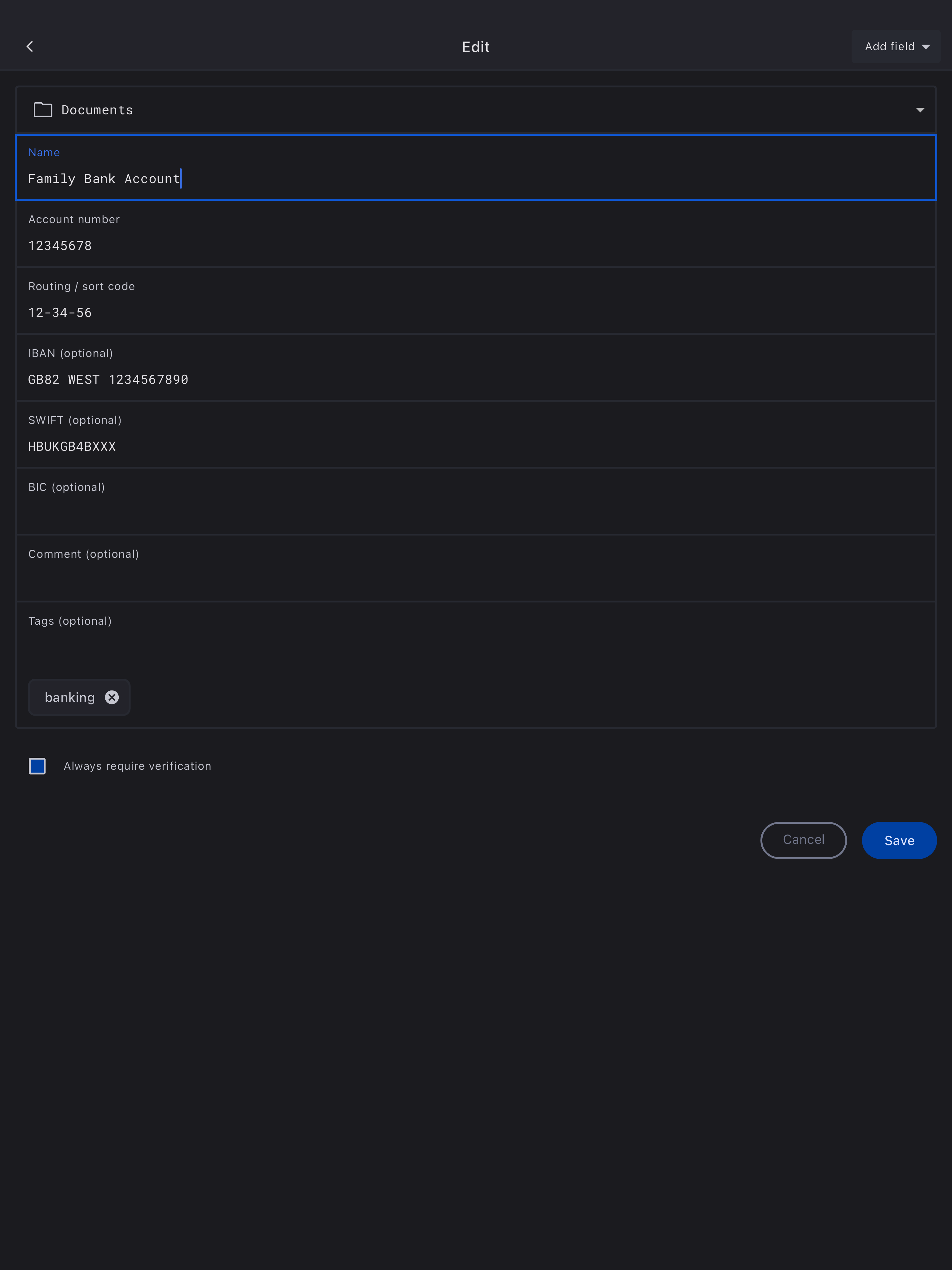Toggle Always require verification checkbox
This screenshot has height=1270, width=952.
tap(37, 766)
